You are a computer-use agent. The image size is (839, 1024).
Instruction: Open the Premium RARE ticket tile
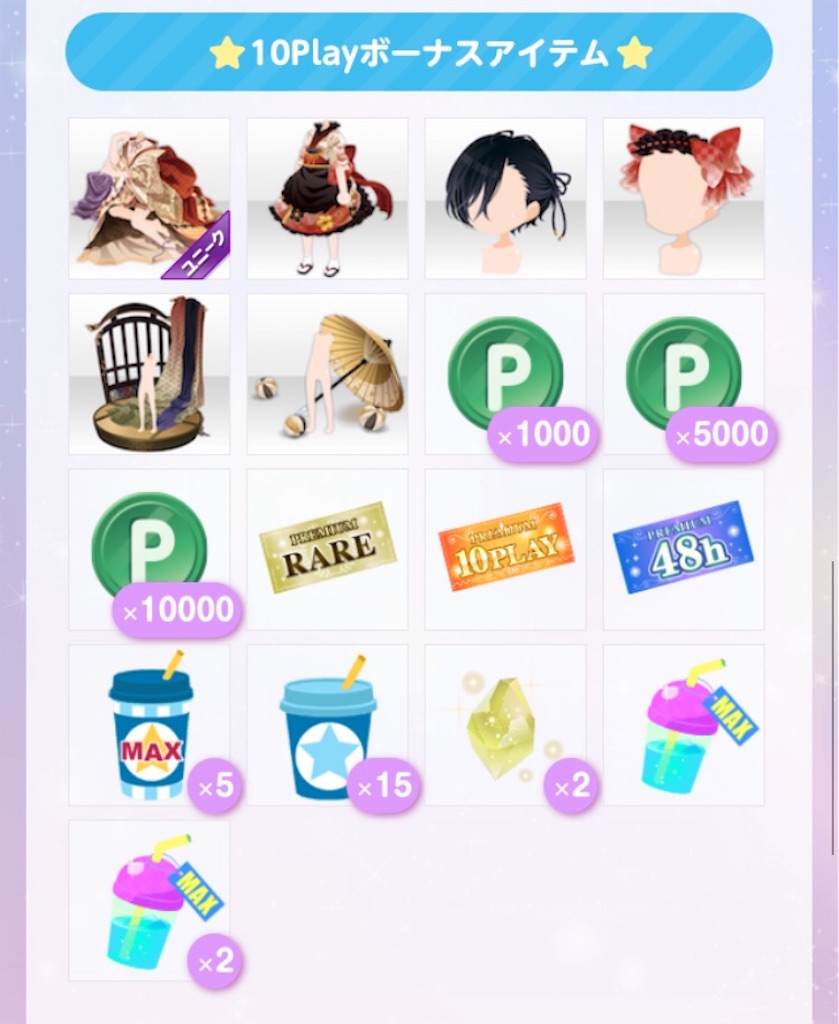tap(327, 549)
